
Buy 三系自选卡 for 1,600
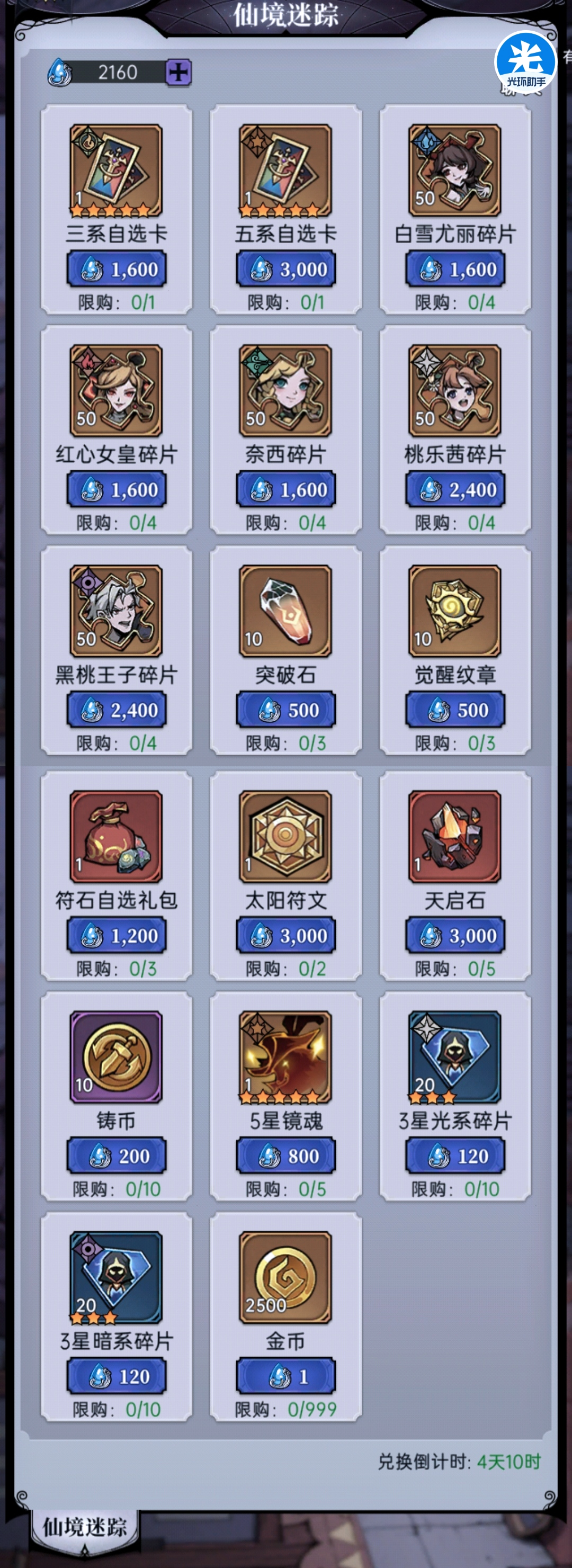[x=116, y=269]
